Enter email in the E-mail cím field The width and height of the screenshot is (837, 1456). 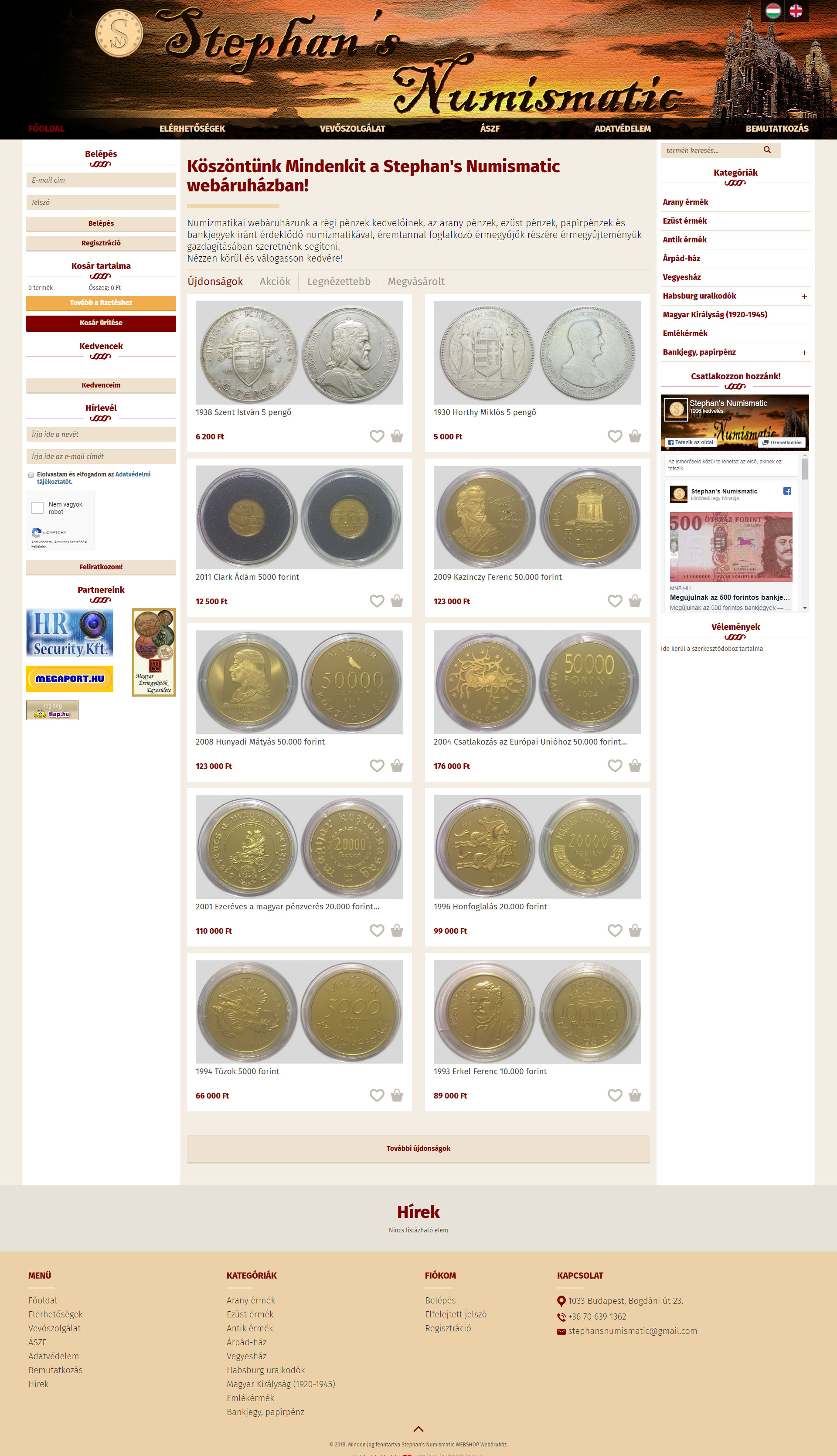click(x=101, y=180)
